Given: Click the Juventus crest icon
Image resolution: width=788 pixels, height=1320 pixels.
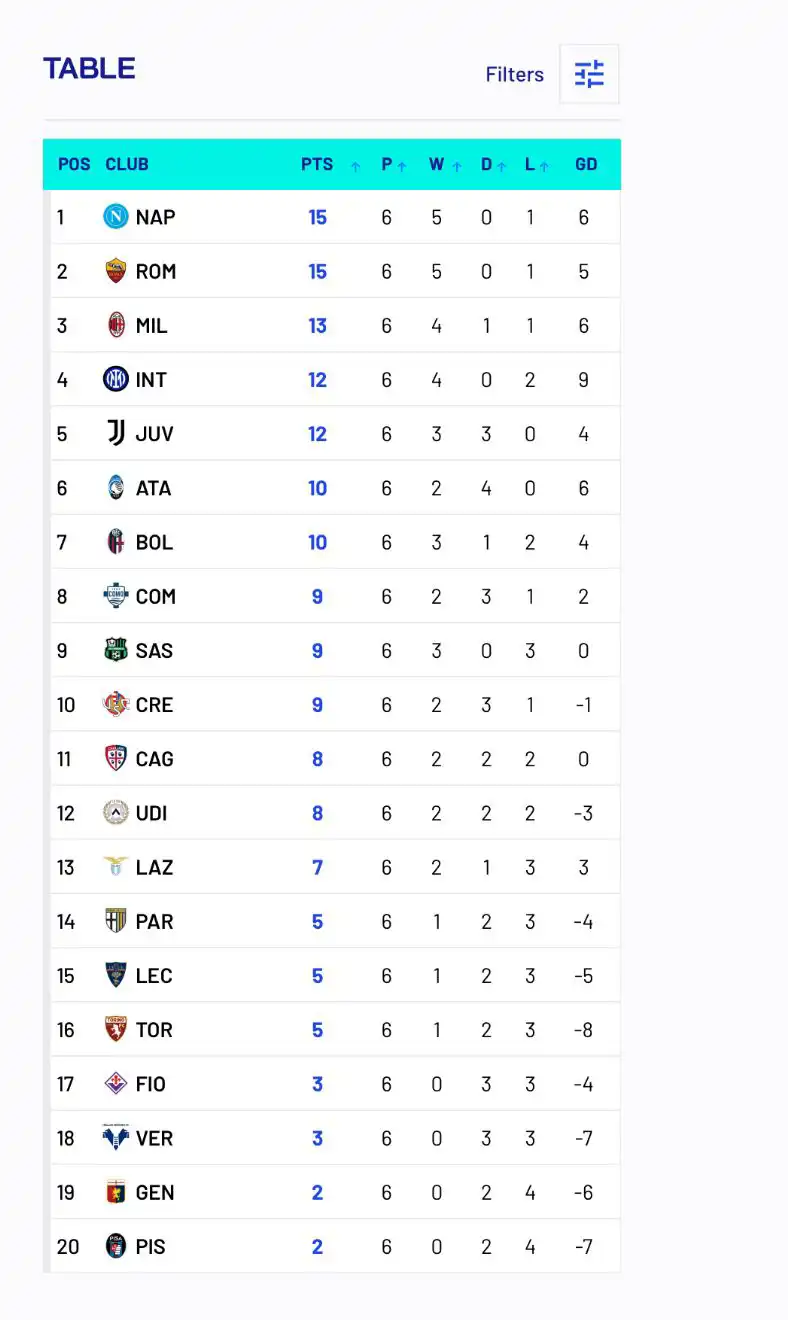Looking at the screenshot, I should 116,433.
